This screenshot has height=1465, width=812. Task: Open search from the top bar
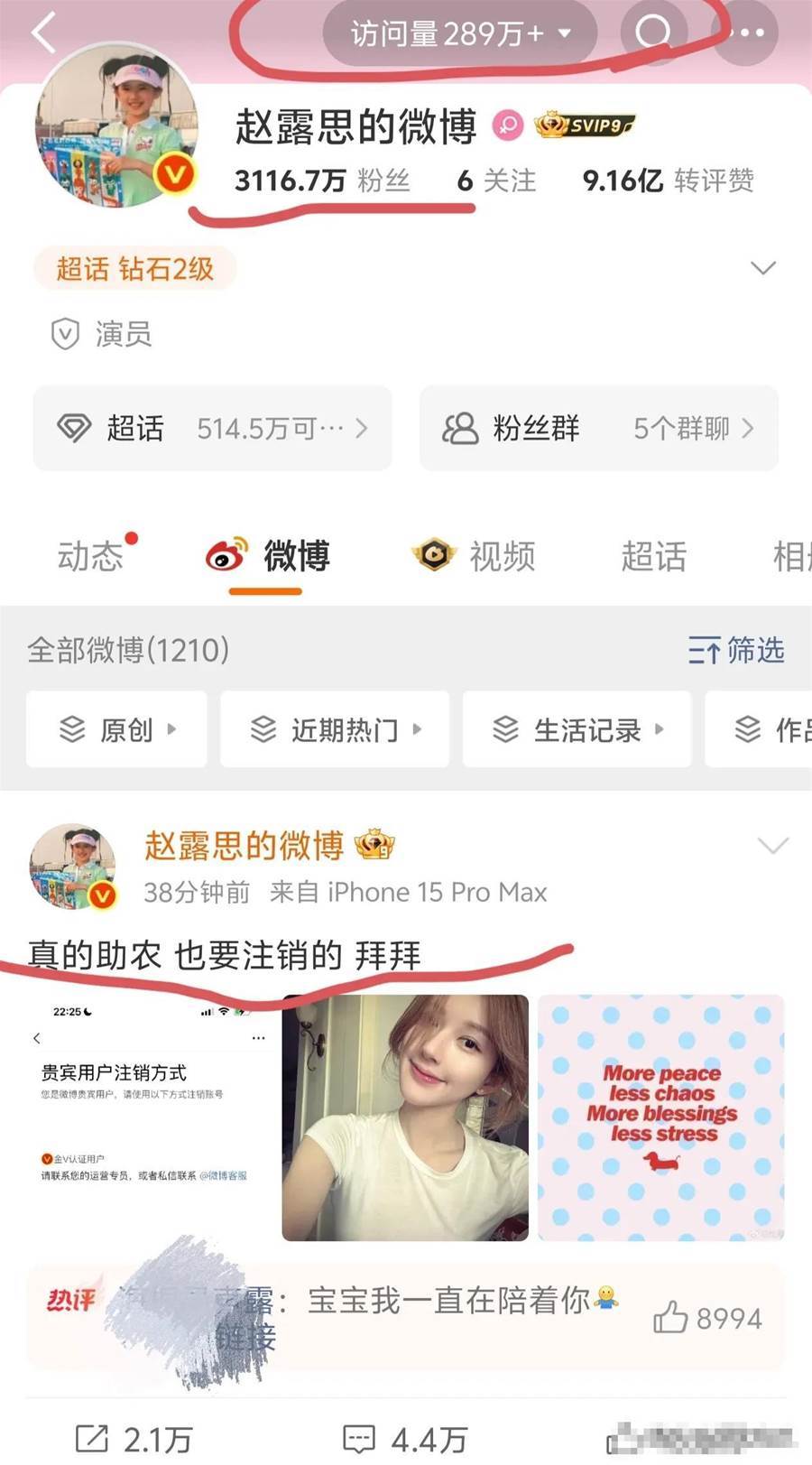pyautogui.click(x=652, y=33)
